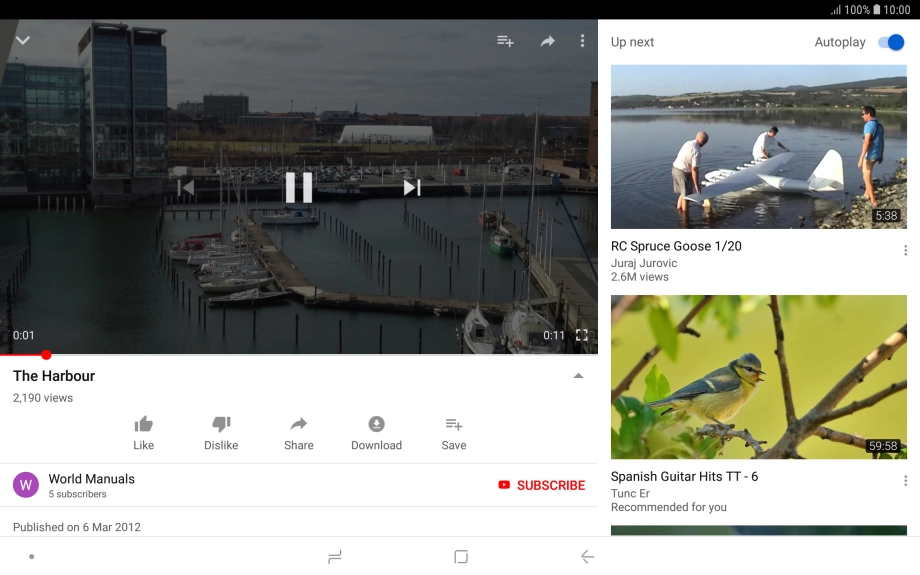
Task: Download the video
Action: 376,432
